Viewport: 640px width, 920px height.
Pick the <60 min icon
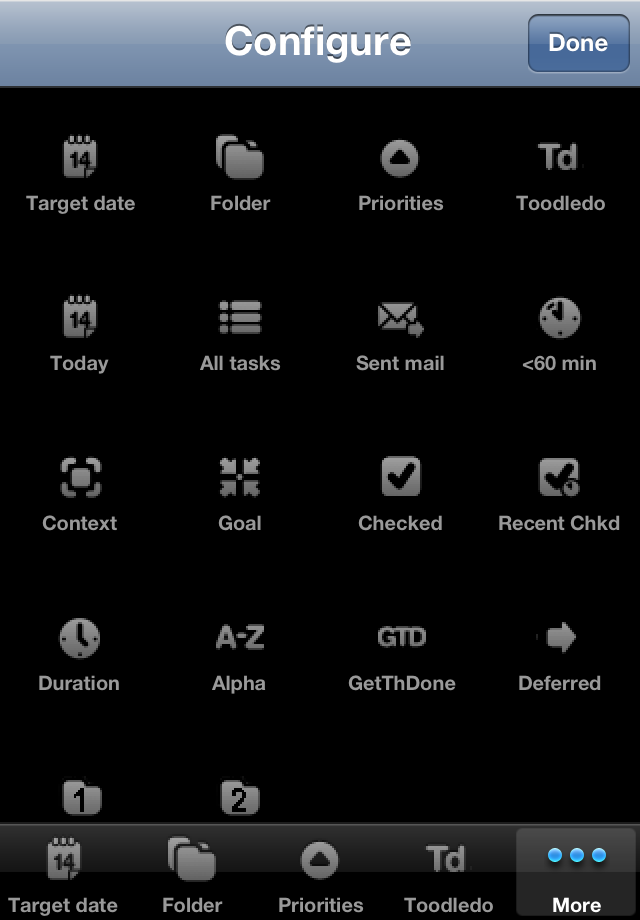560,320
